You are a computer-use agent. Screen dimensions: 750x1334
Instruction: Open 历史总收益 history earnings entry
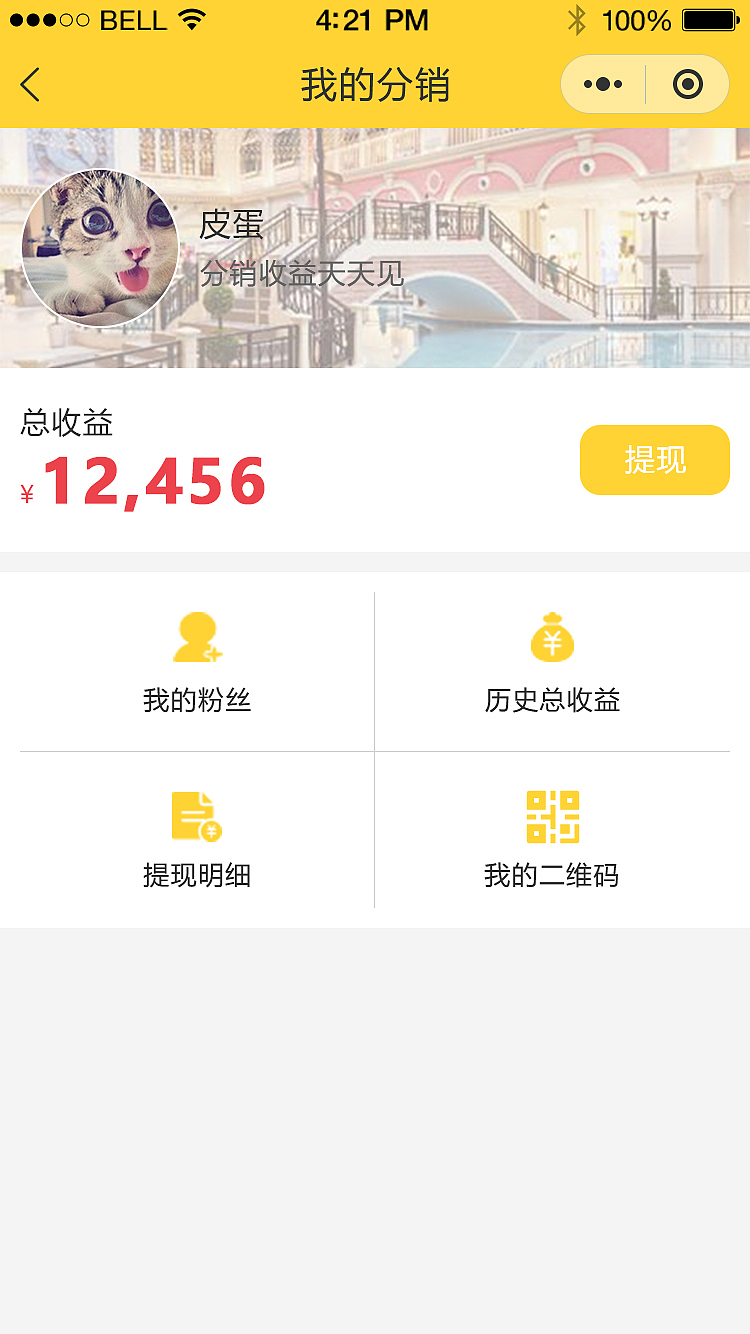tap(551, 701)
